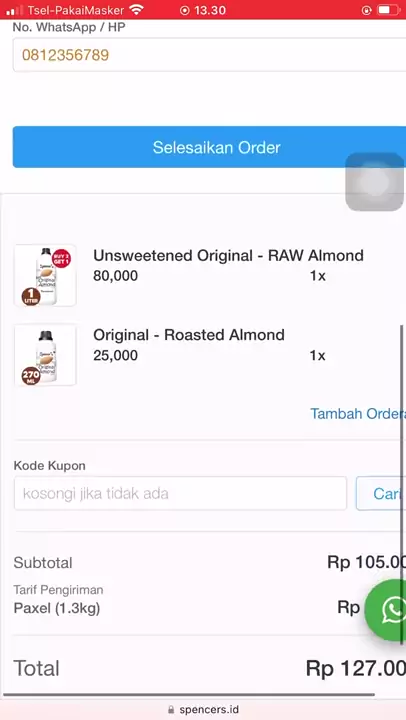Tap the Cari coupon button

coord(381,493)
